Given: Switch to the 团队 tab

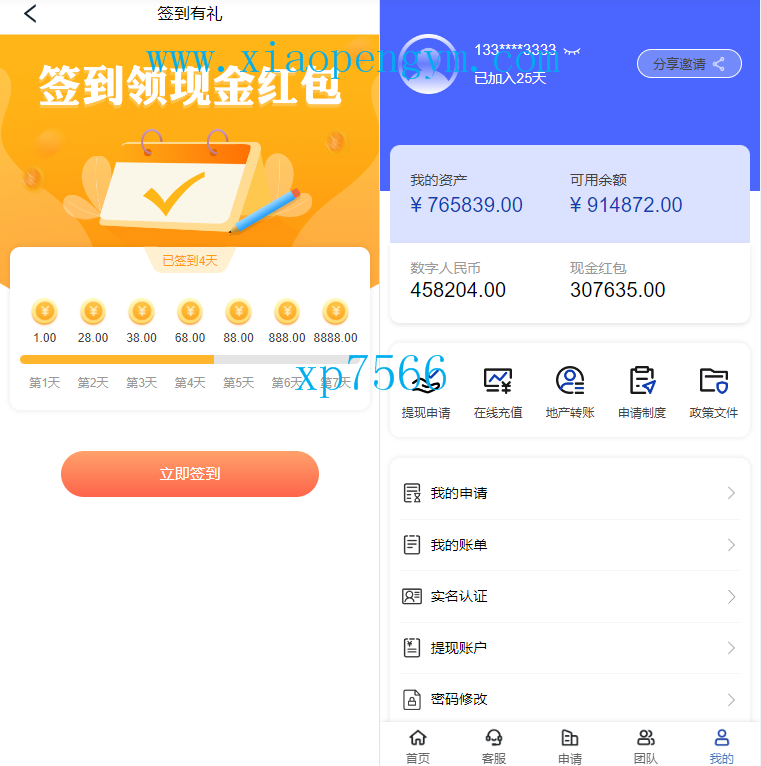Looking at the screenshot, I should 646,746.
